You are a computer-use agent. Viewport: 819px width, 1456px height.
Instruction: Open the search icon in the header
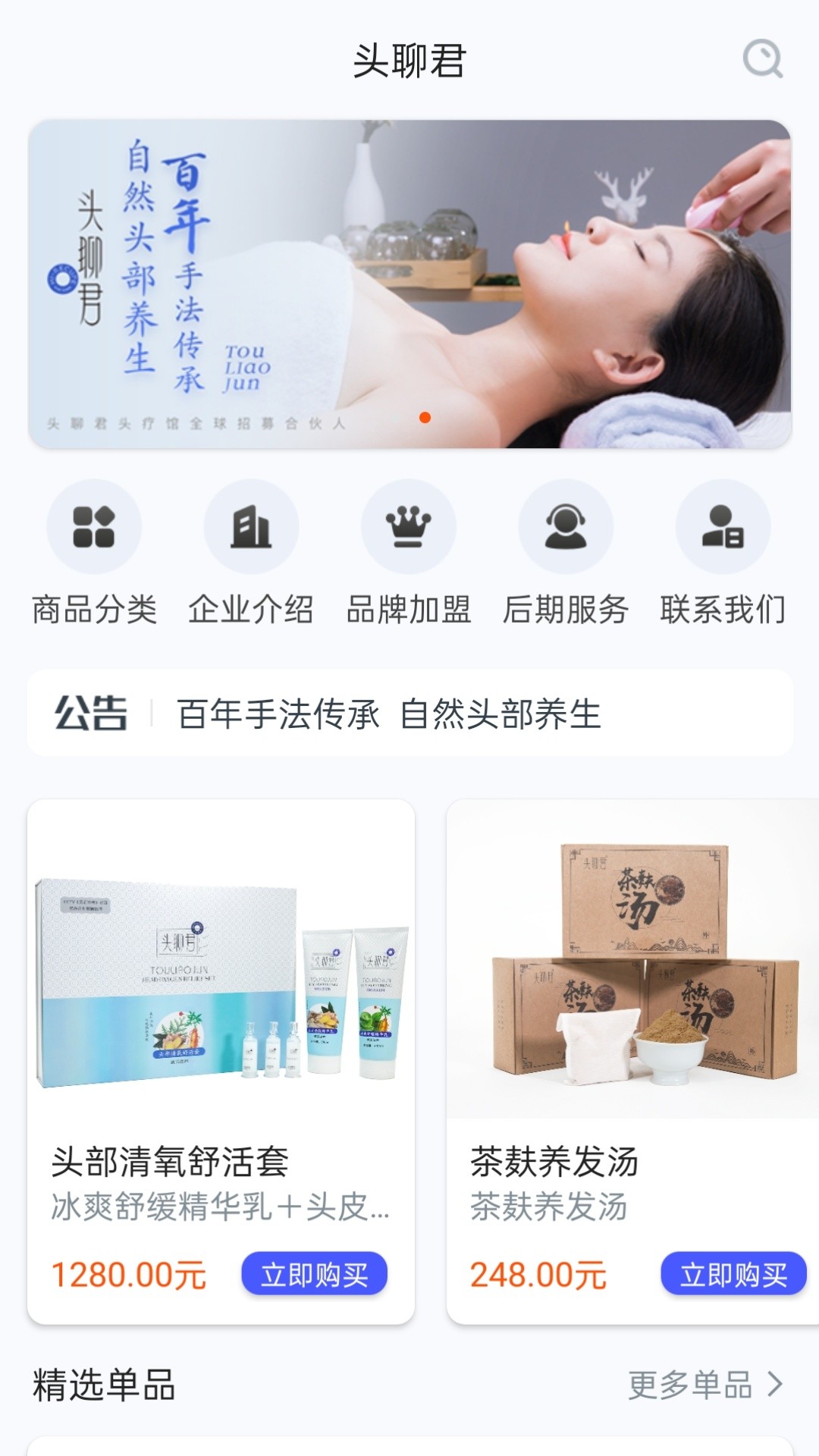click(x=762, y=59)
